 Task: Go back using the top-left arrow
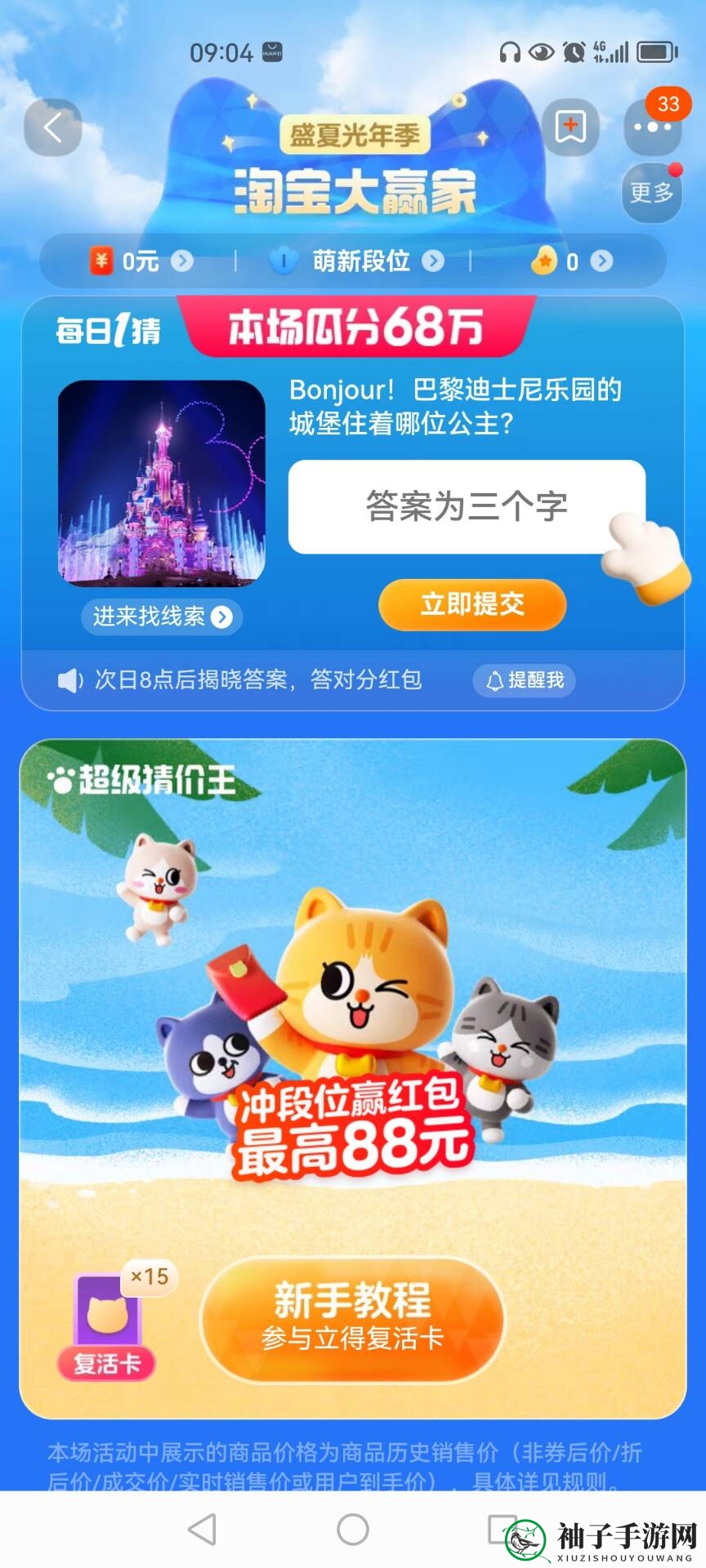(x=53, y=127)
